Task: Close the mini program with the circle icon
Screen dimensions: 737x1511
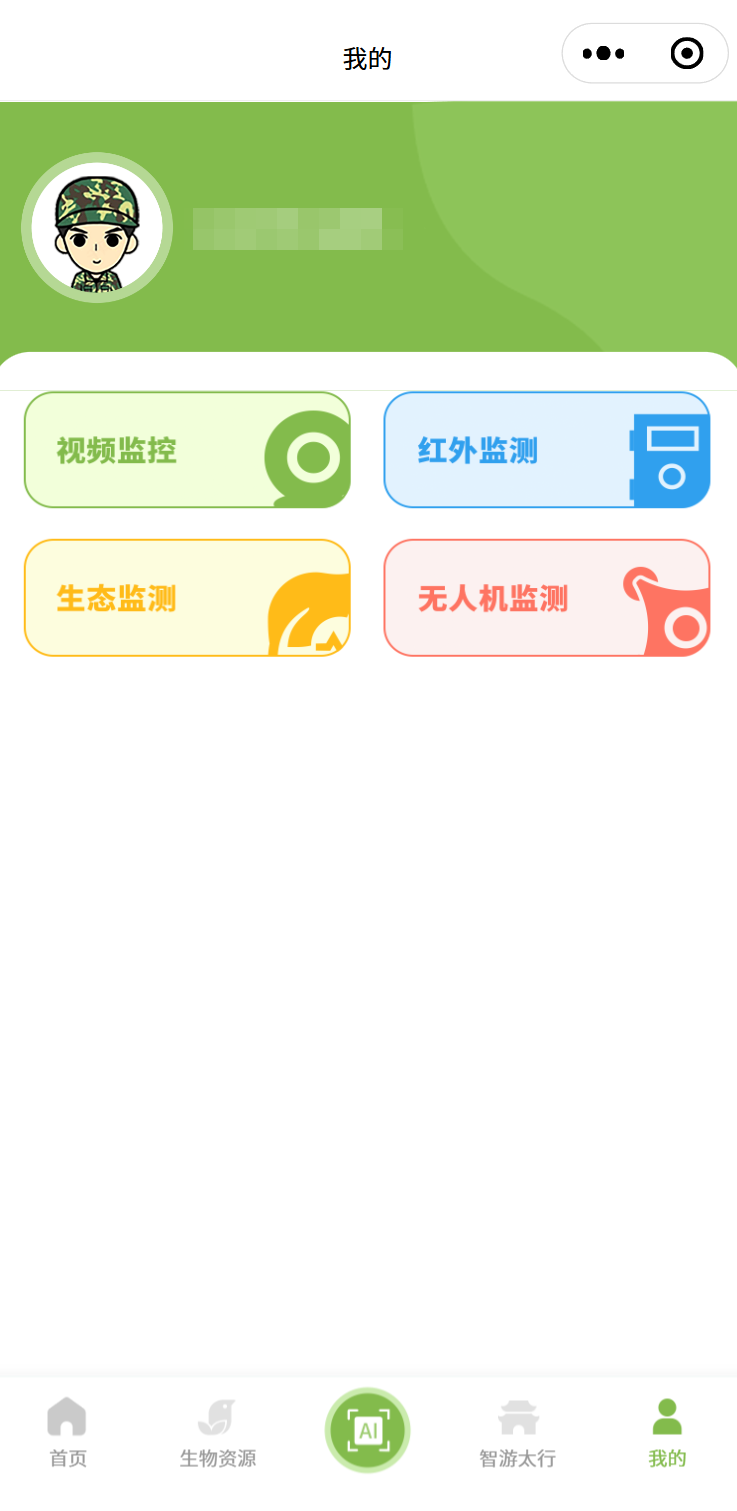Action: coord(687,53)
